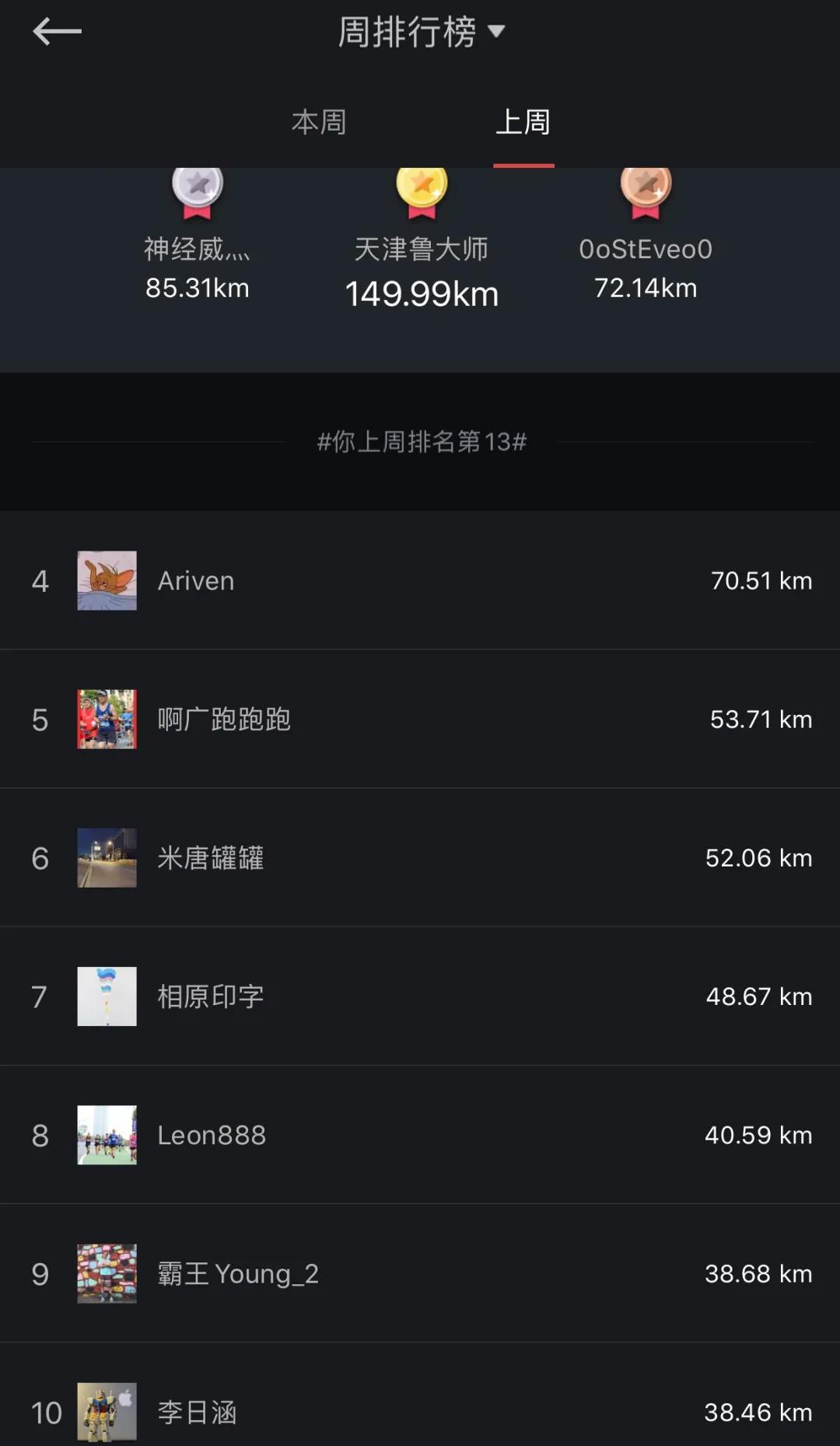Image resolution: width=840 pixels, height=1446 pixels.
Task: Open the 周排行榜 dropdown
Action: [x=421, y=32]
